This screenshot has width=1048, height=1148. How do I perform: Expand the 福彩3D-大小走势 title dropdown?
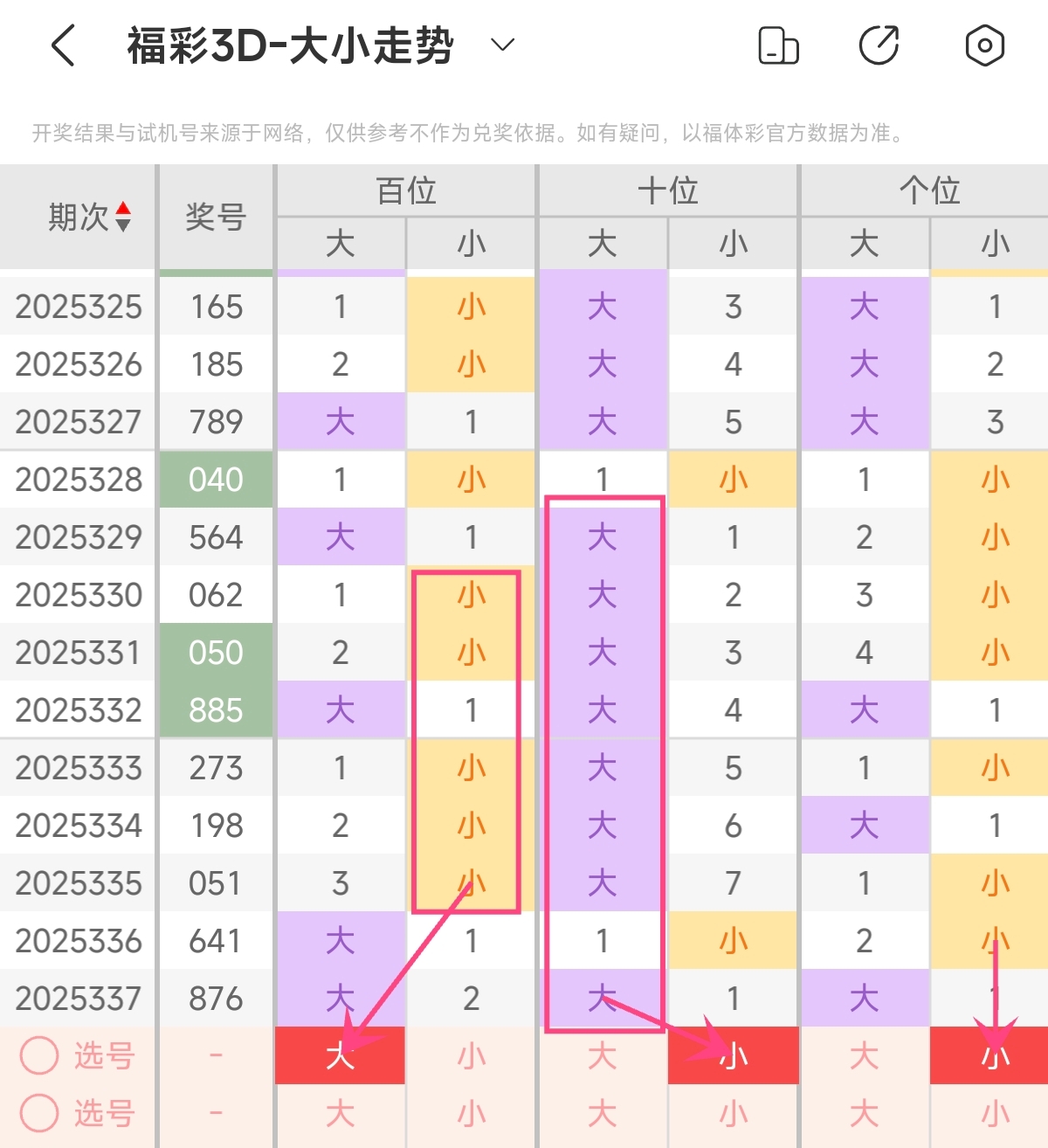point(503,45)
